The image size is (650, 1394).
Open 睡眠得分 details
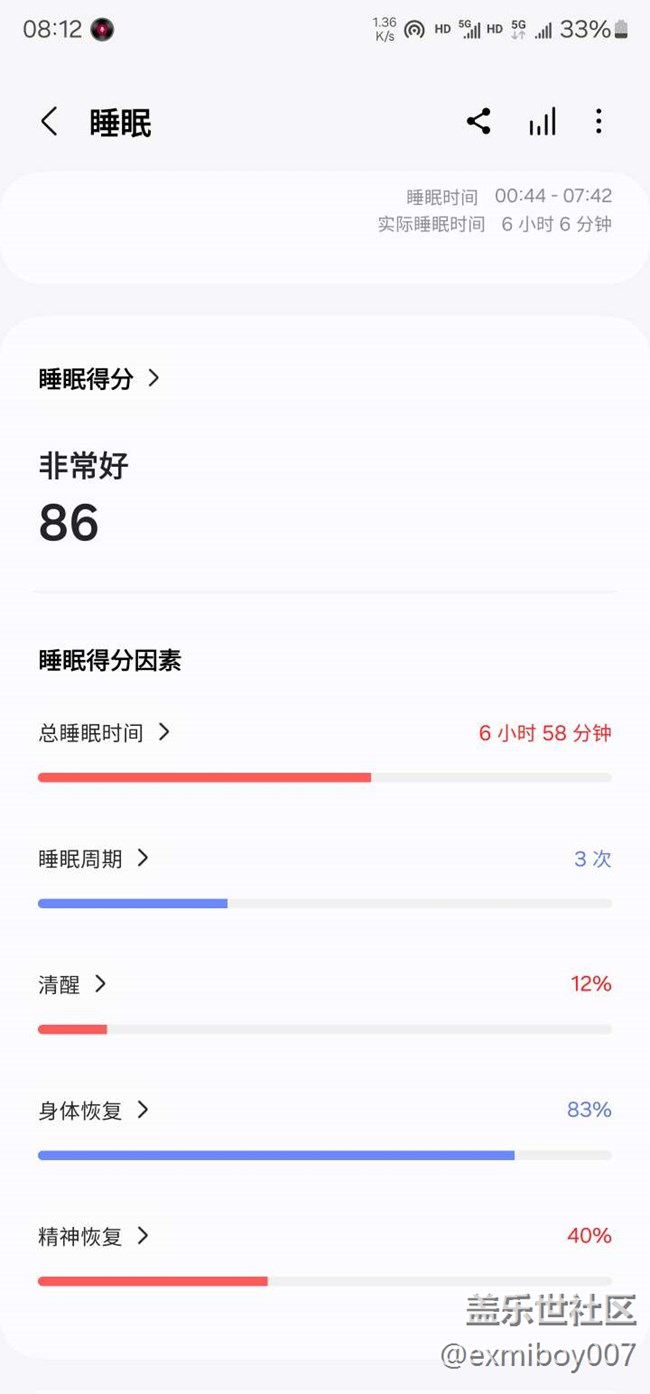pos(99,378)
